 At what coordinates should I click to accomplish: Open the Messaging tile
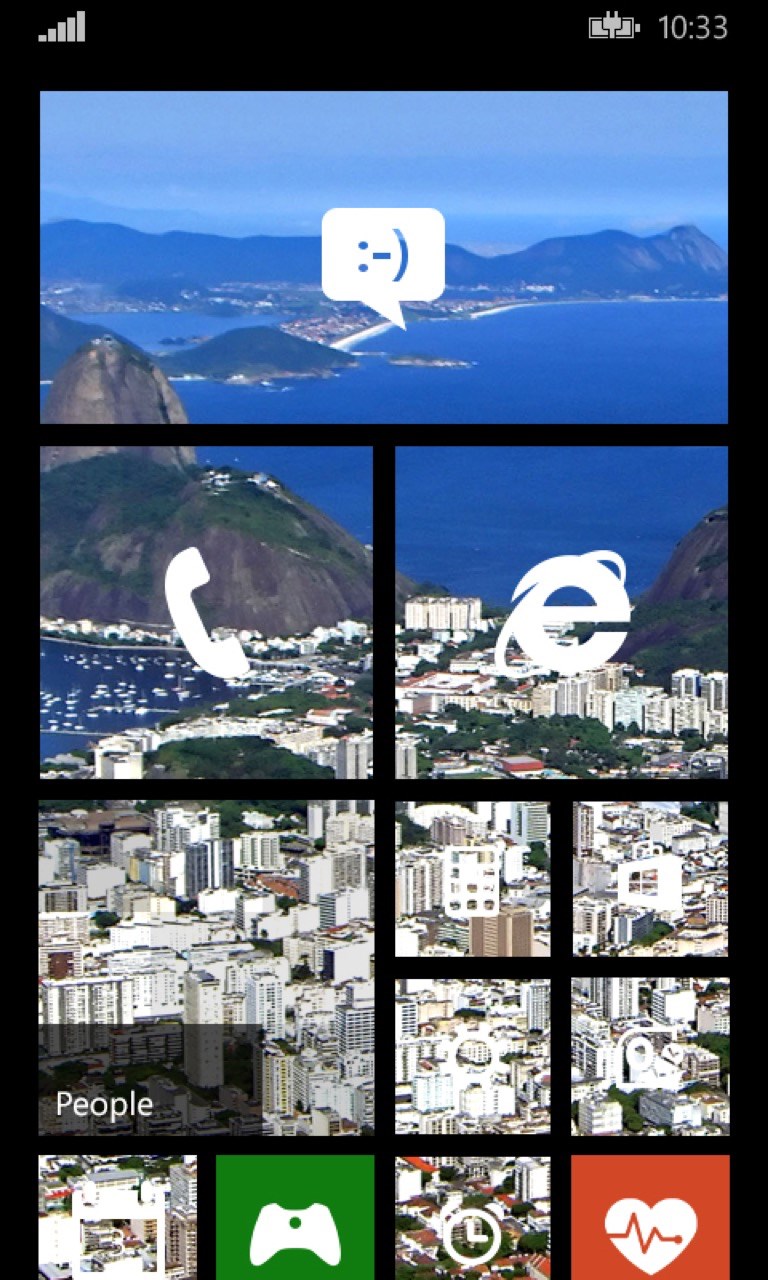(384, 258)
